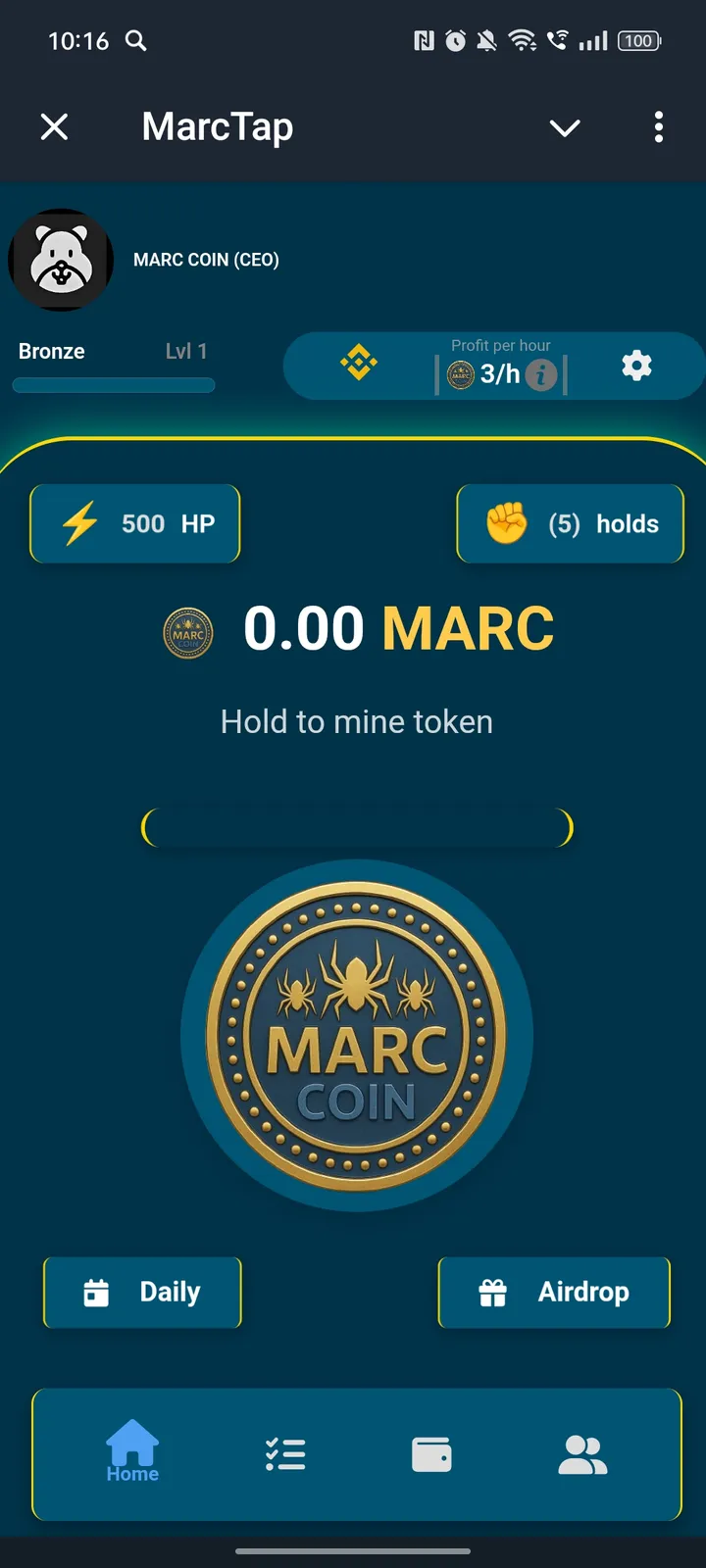706x1568 pixels.
Task: Tap the Binance logo in the profit bar
Action: tap(362, 365)
